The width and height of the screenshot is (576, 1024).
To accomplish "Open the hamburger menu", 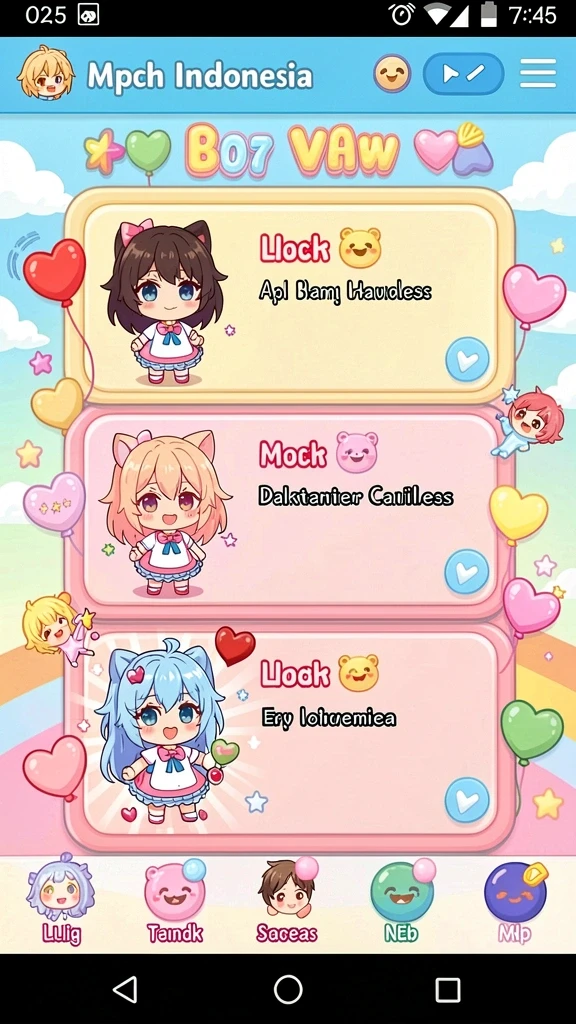I will point(537,73).
